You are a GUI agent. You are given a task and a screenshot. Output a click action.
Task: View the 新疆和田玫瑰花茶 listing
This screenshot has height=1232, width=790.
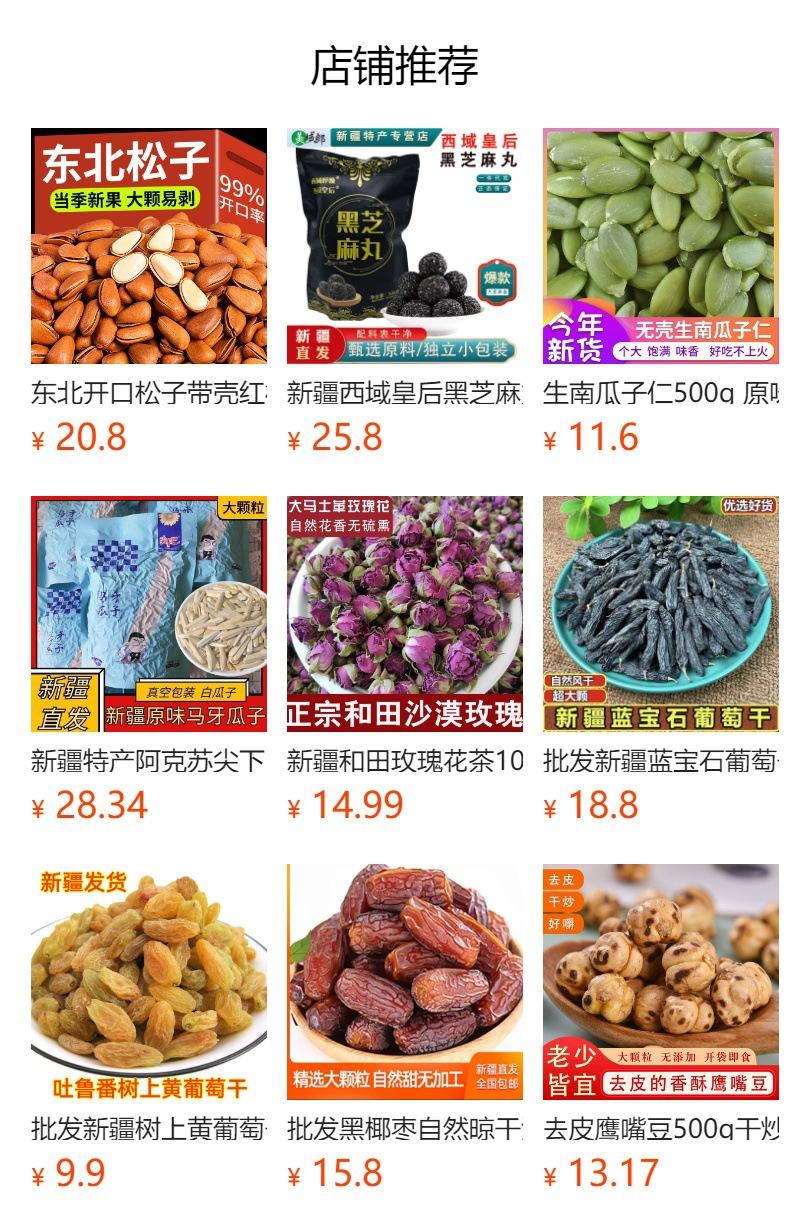[x=405, y=614]
